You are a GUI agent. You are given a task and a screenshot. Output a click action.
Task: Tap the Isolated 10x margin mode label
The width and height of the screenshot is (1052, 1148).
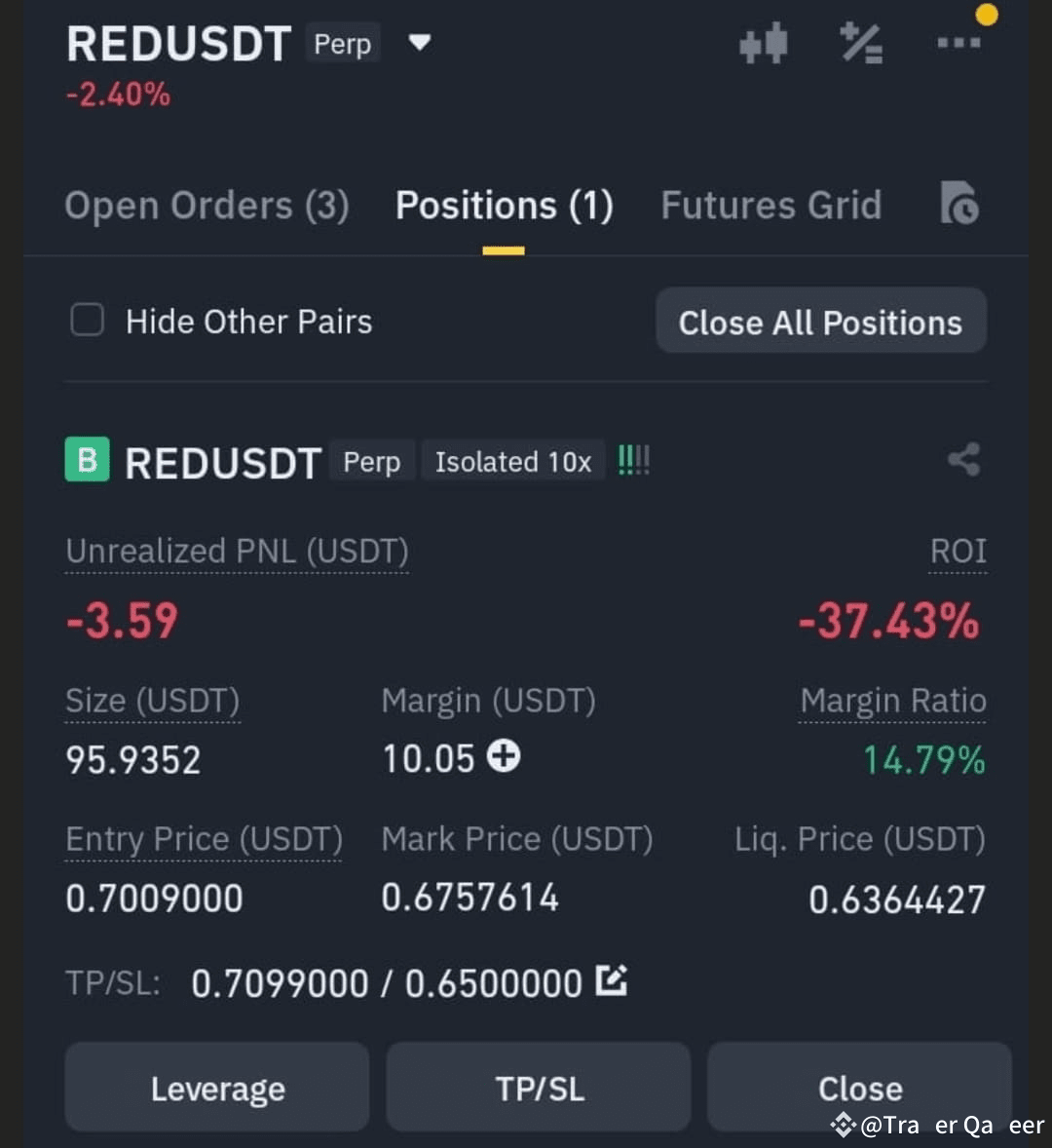(513, 461)
